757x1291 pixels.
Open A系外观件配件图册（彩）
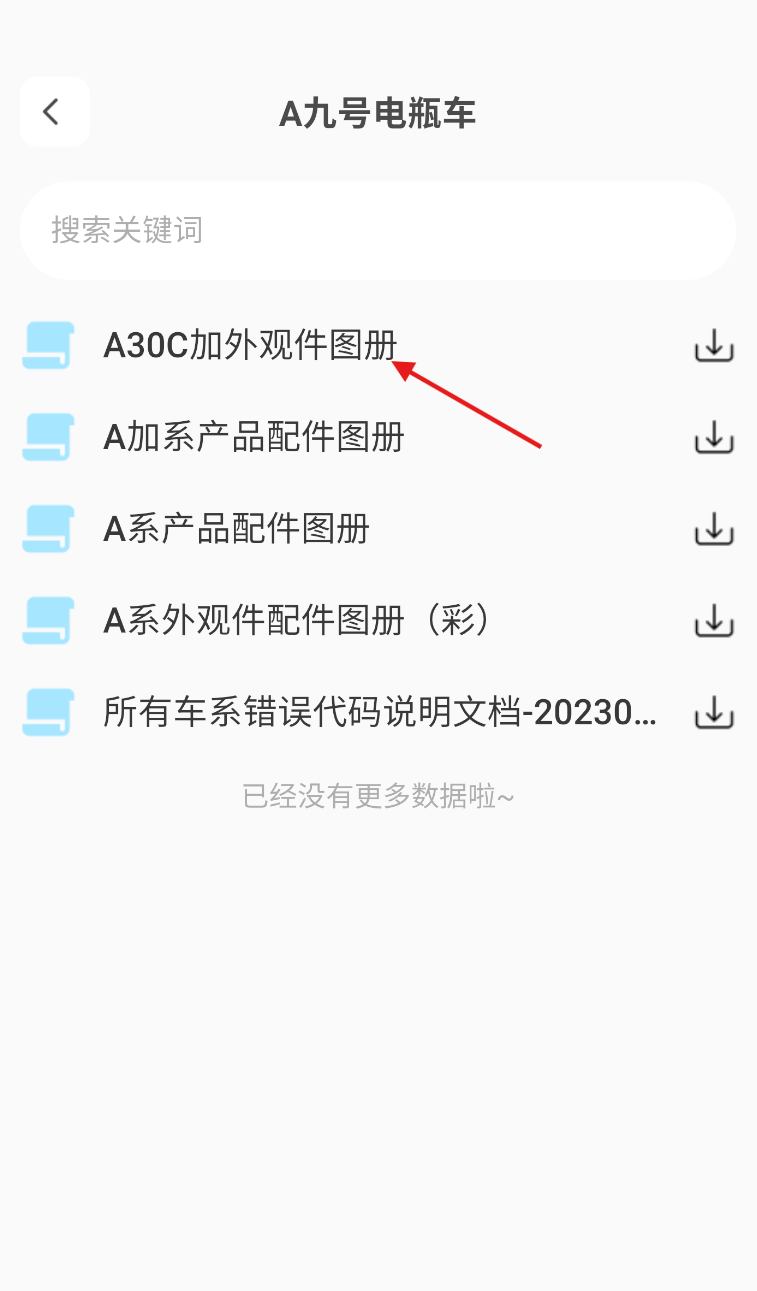[300, 621]
